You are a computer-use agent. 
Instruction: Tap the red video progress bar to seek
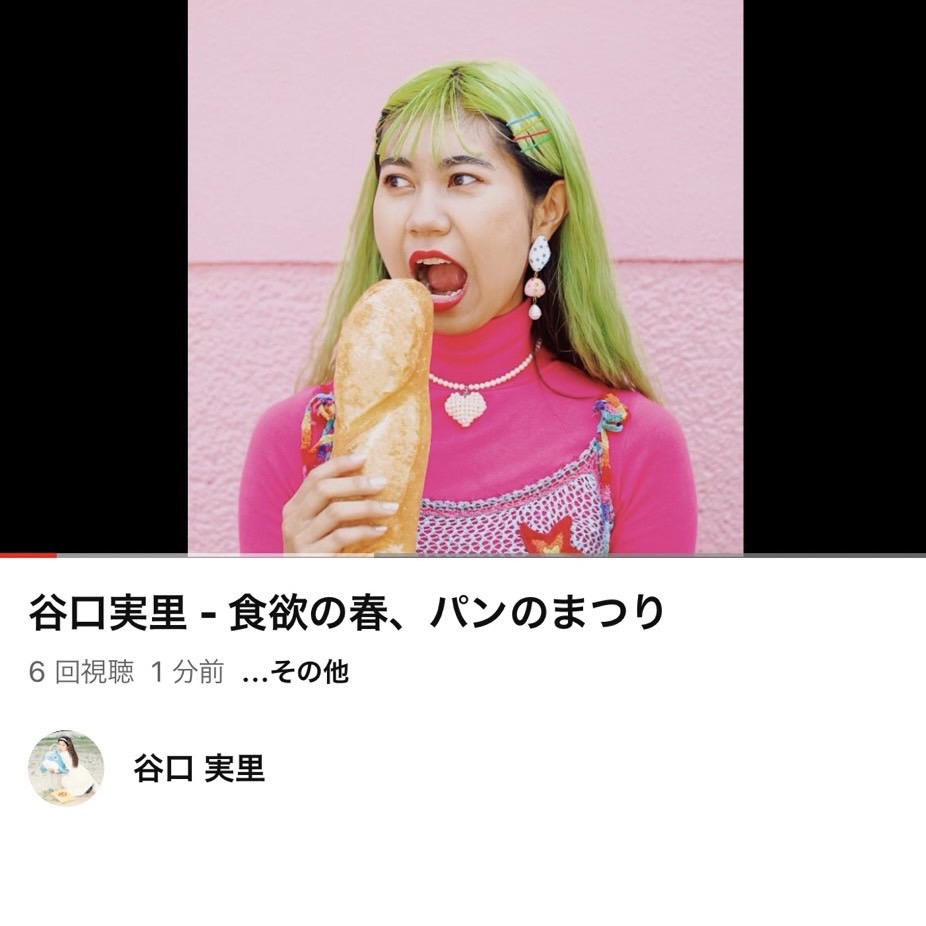click(28, 554)
